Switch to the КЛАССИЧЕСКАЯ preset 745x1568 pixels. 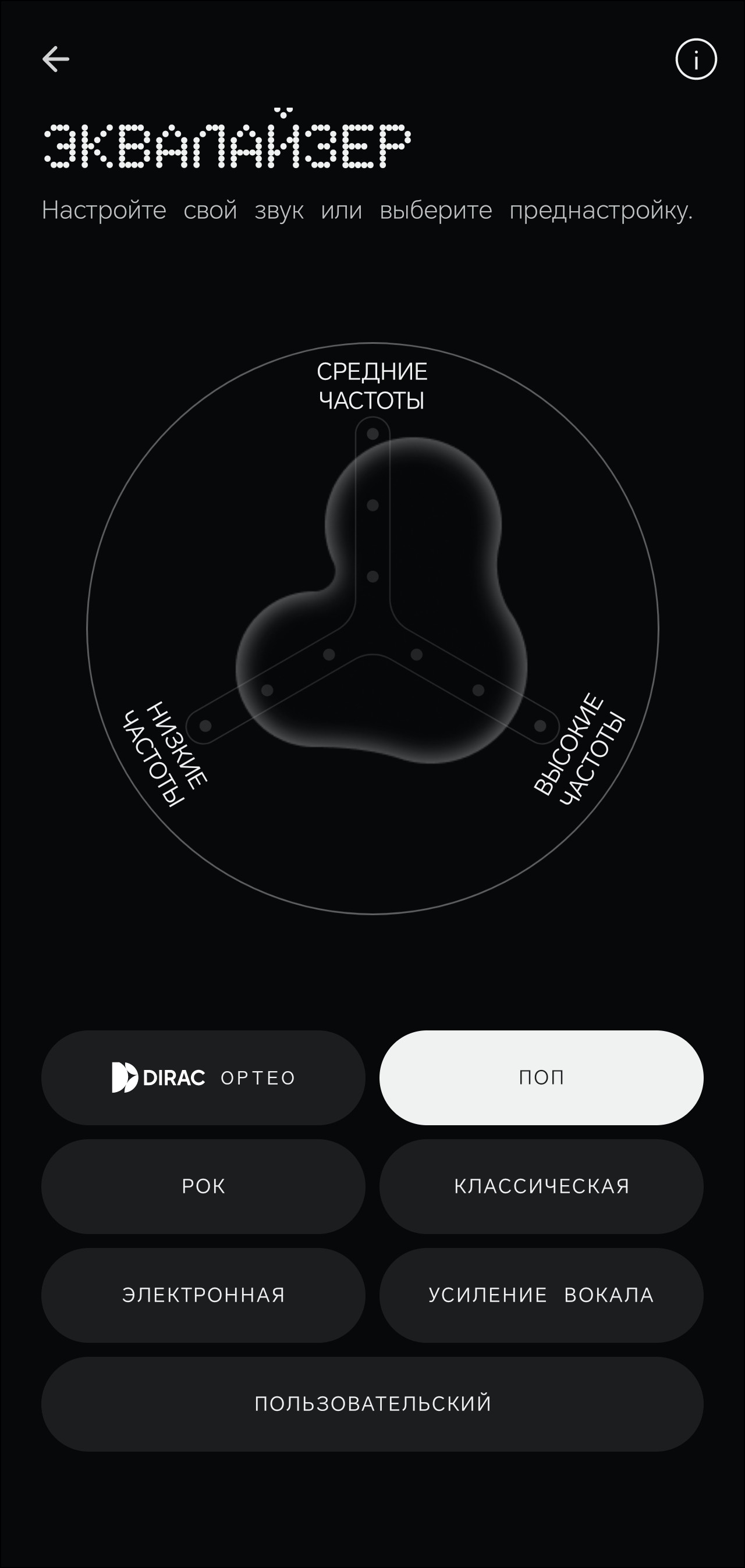pyautogui.click(x=541, y=1186)
